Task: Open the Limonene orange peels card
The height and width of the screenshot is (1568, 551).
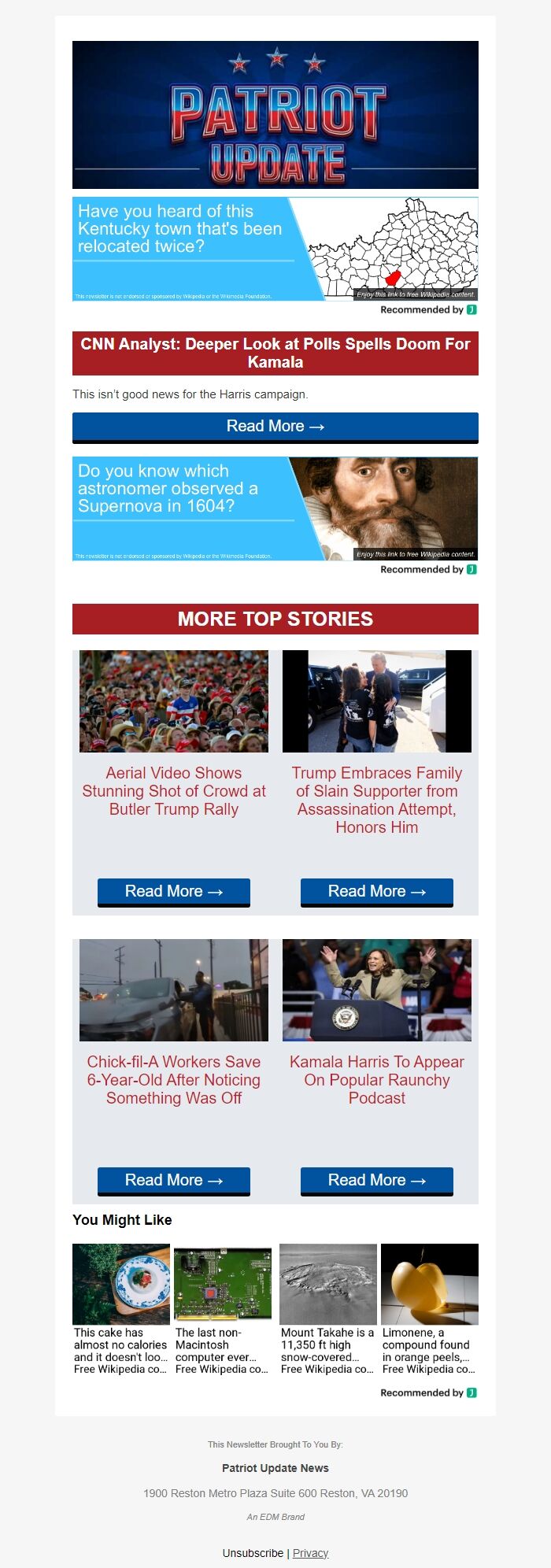Action: point(430,1310)
